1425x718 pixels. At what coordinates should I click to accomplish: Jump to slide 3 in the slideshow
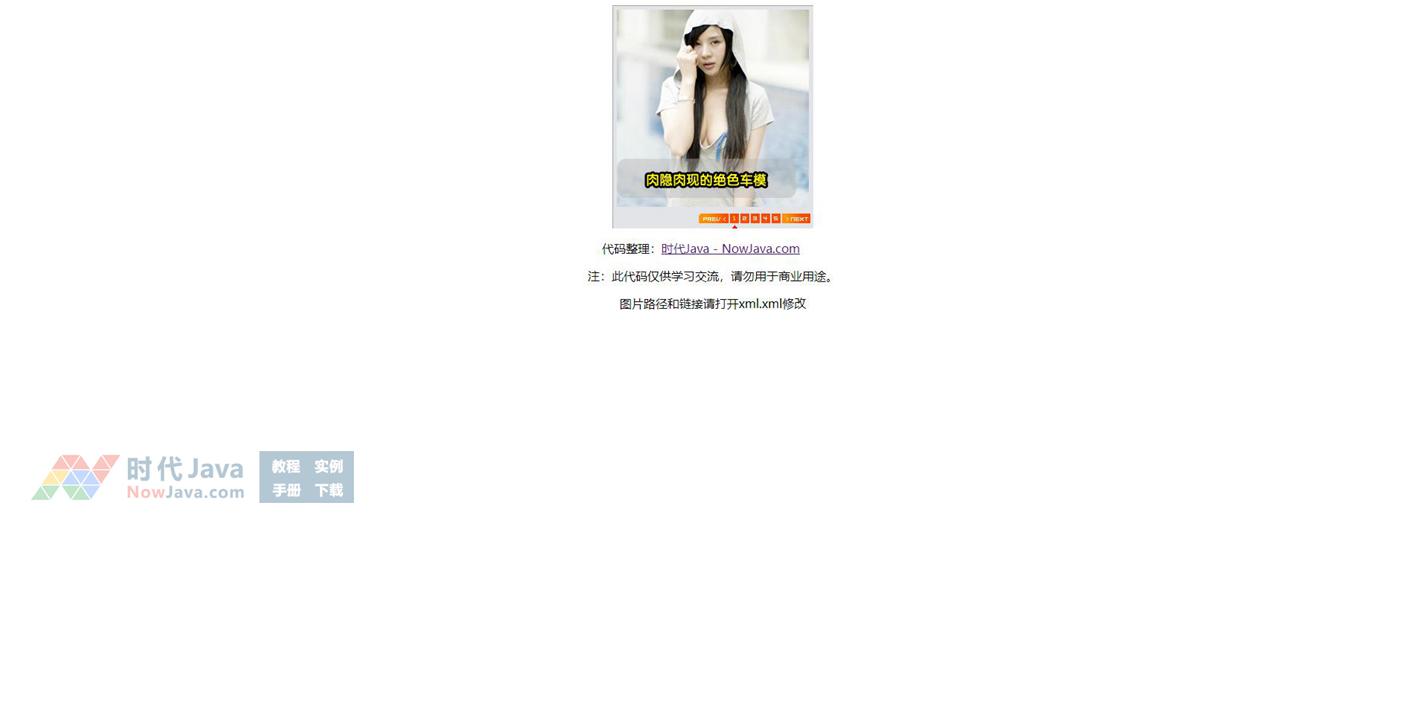pos(755,218)
